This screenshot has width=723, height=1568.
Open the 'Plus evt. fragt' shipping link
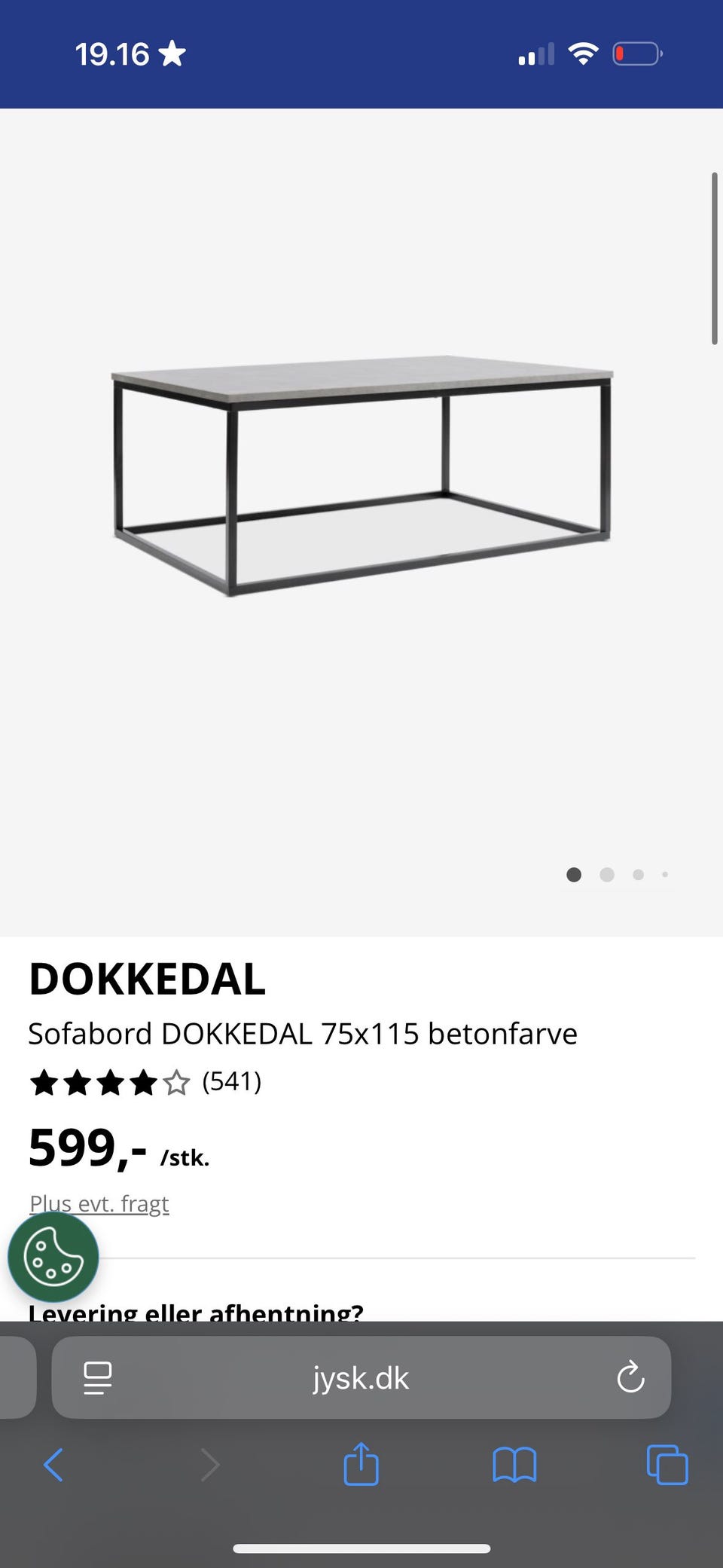[99, 1203]
